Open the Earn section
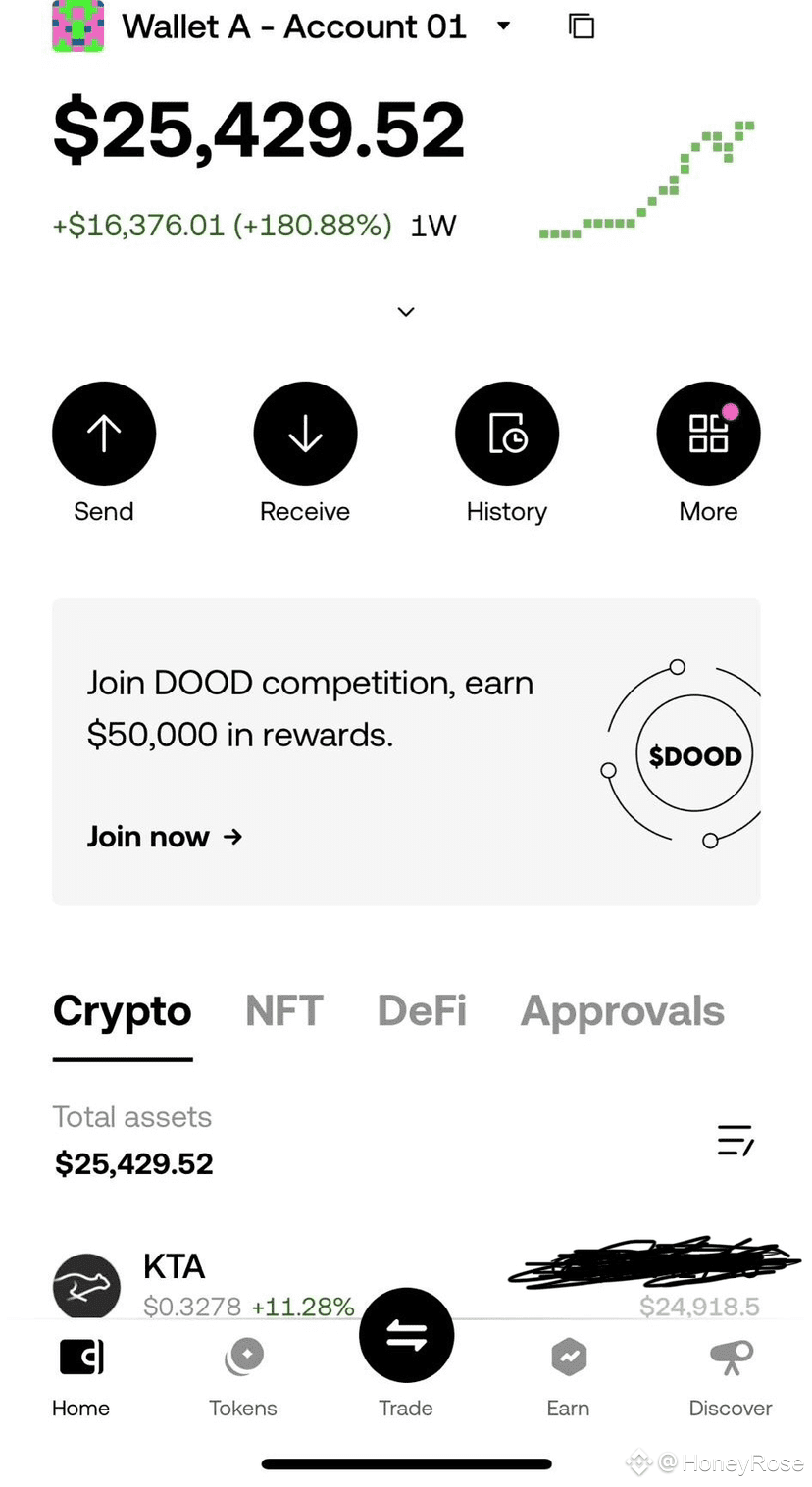The width and height of the screenshot is (812, 1487). tap(569, 1373)
